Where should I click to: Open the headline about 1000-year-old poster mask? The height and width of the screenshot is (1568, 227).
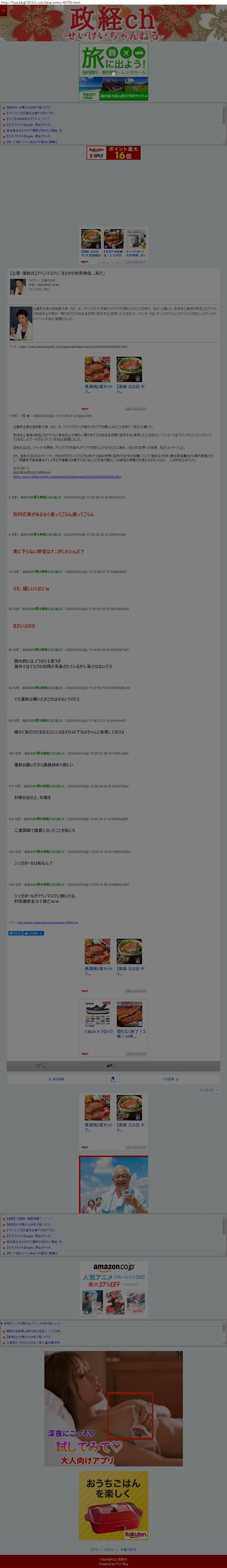[x=29, y=119]
